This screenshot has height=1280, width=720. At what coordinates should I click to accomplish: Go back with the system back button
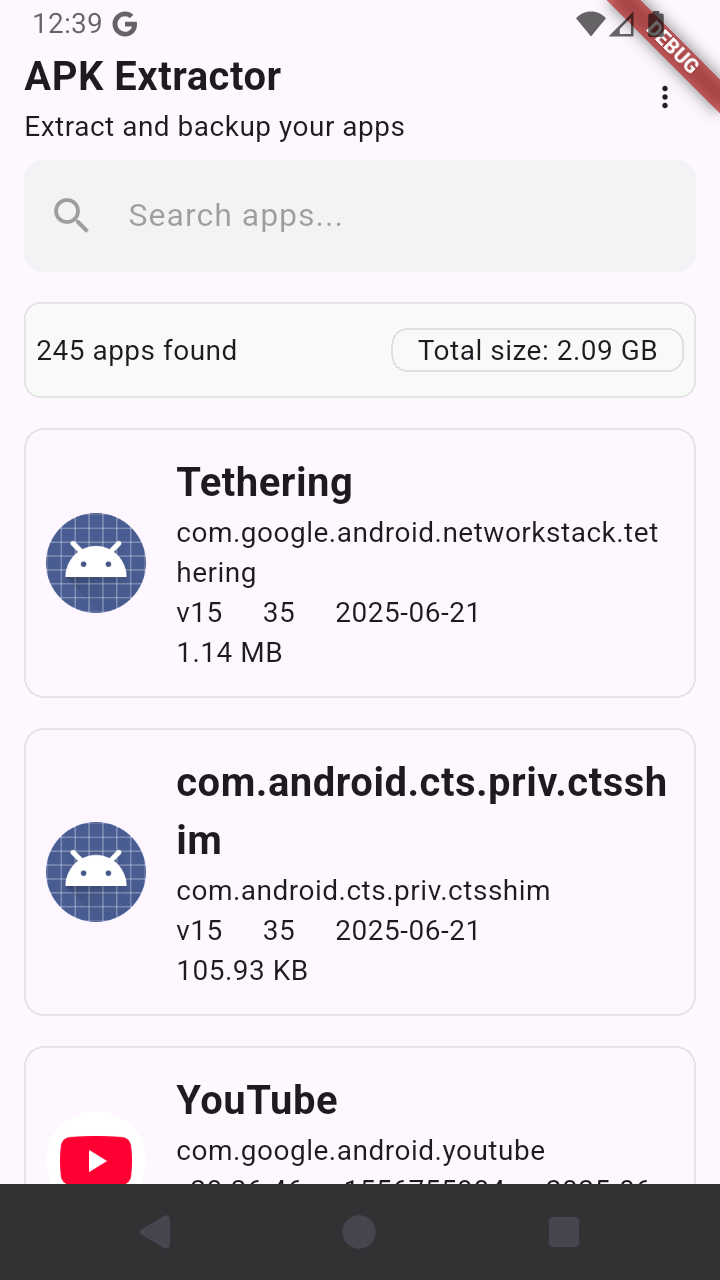point(156,1232)
